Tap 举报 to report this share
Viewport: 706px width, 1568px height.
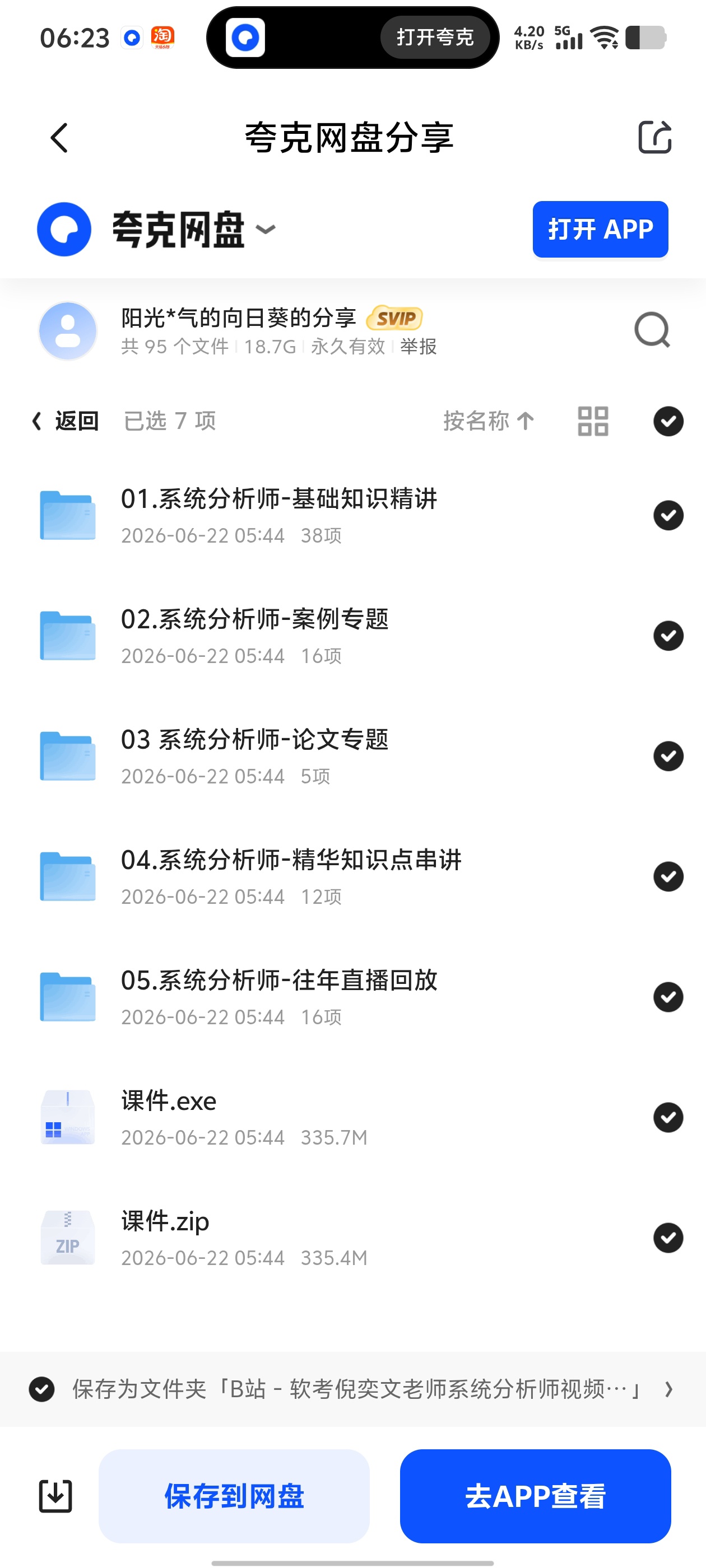pos(419,346)
